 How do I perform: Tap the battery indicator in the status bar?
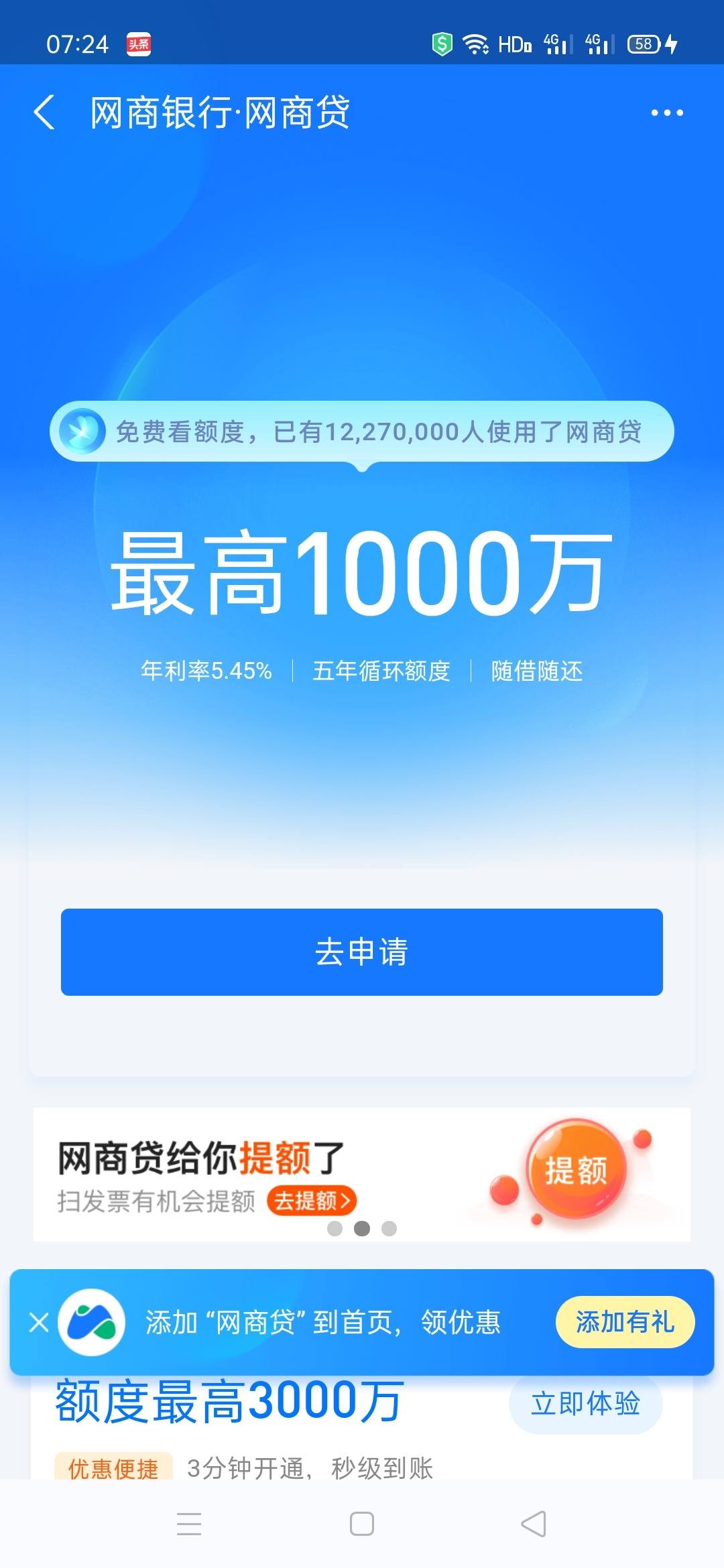point(642,43)
